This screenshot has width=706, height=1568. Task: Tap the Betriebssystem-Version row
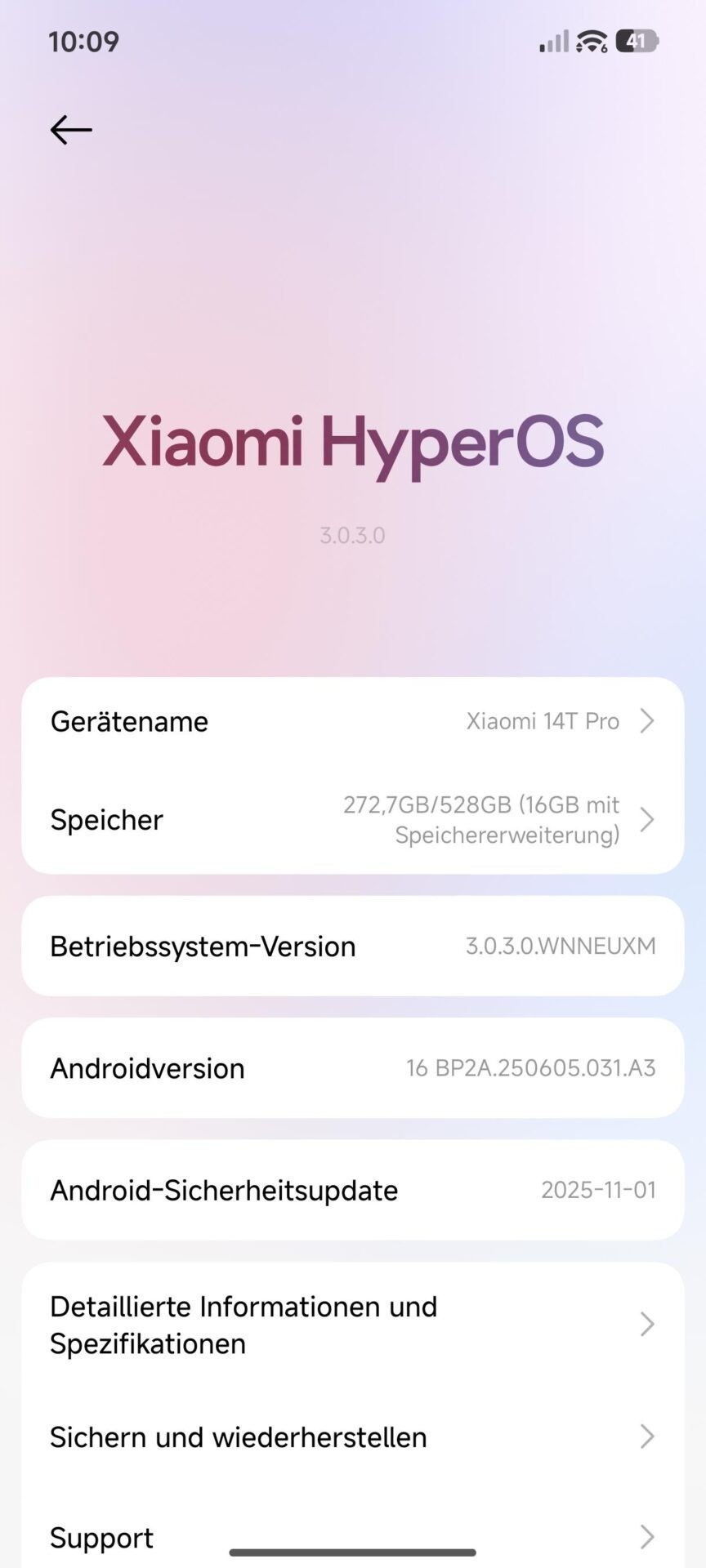tap(352, 947)
